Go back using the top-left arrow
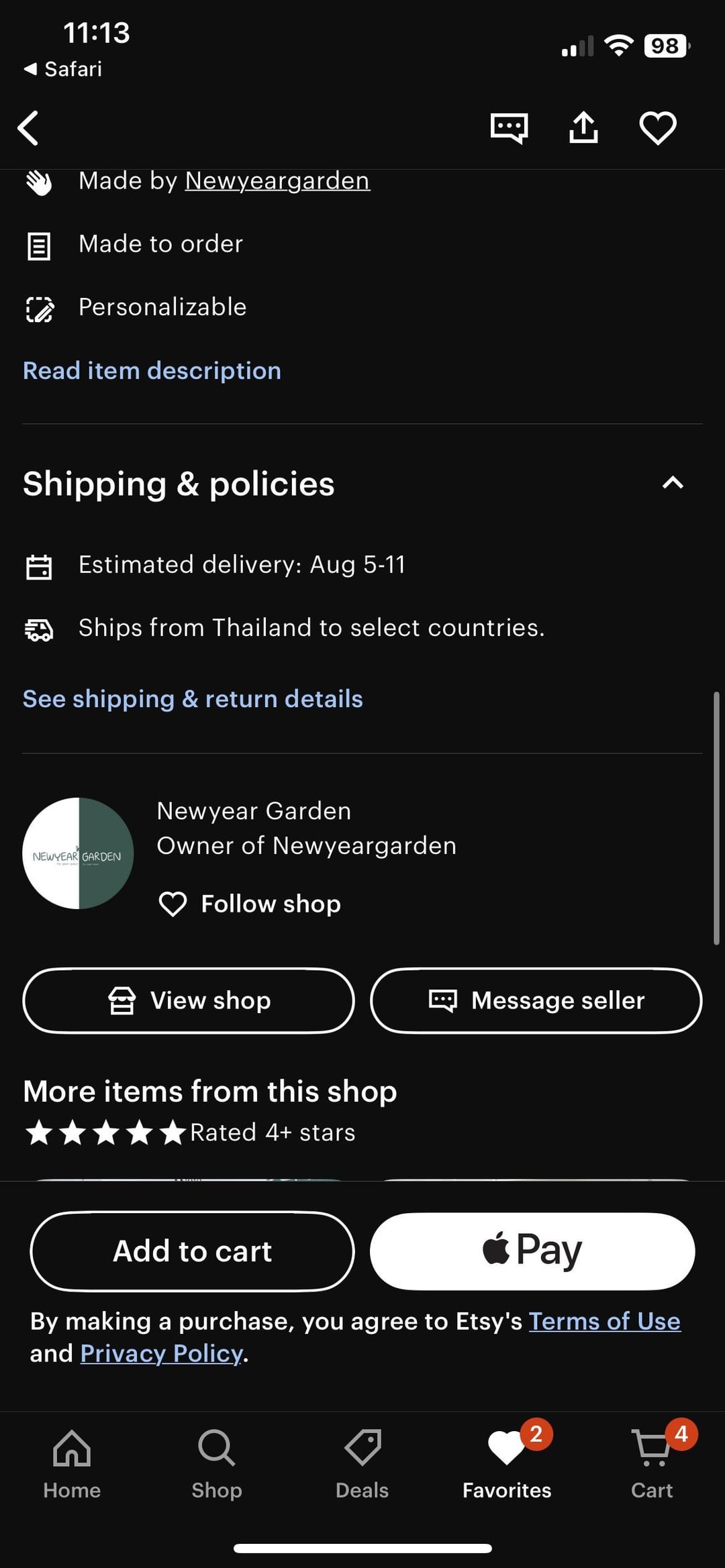 coord(28,127)
